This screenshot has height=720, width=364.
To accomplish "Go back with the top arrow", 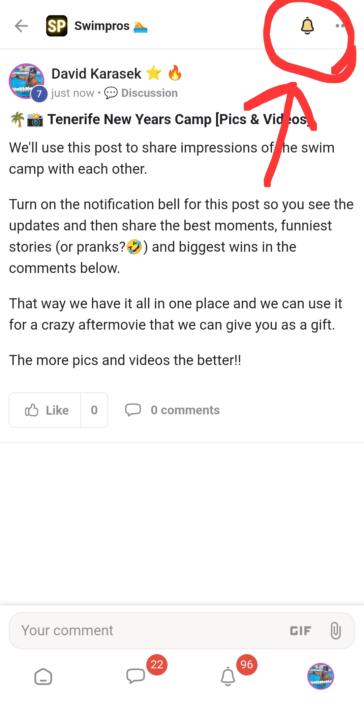I will tap(21, 26).
